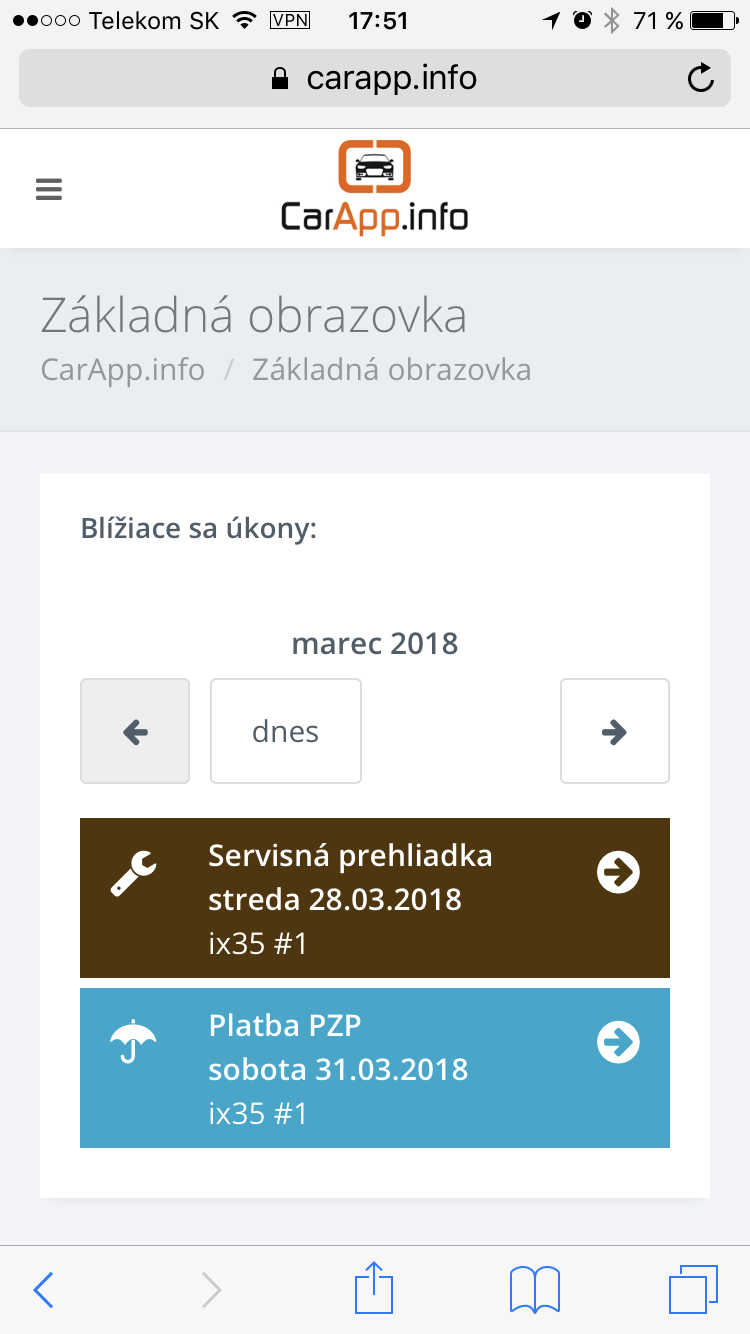Image resolution: width=750 pixels, height=1334 pixels.
Task: Reload the page
Action: pyautogui.click(x=701, y=78)
